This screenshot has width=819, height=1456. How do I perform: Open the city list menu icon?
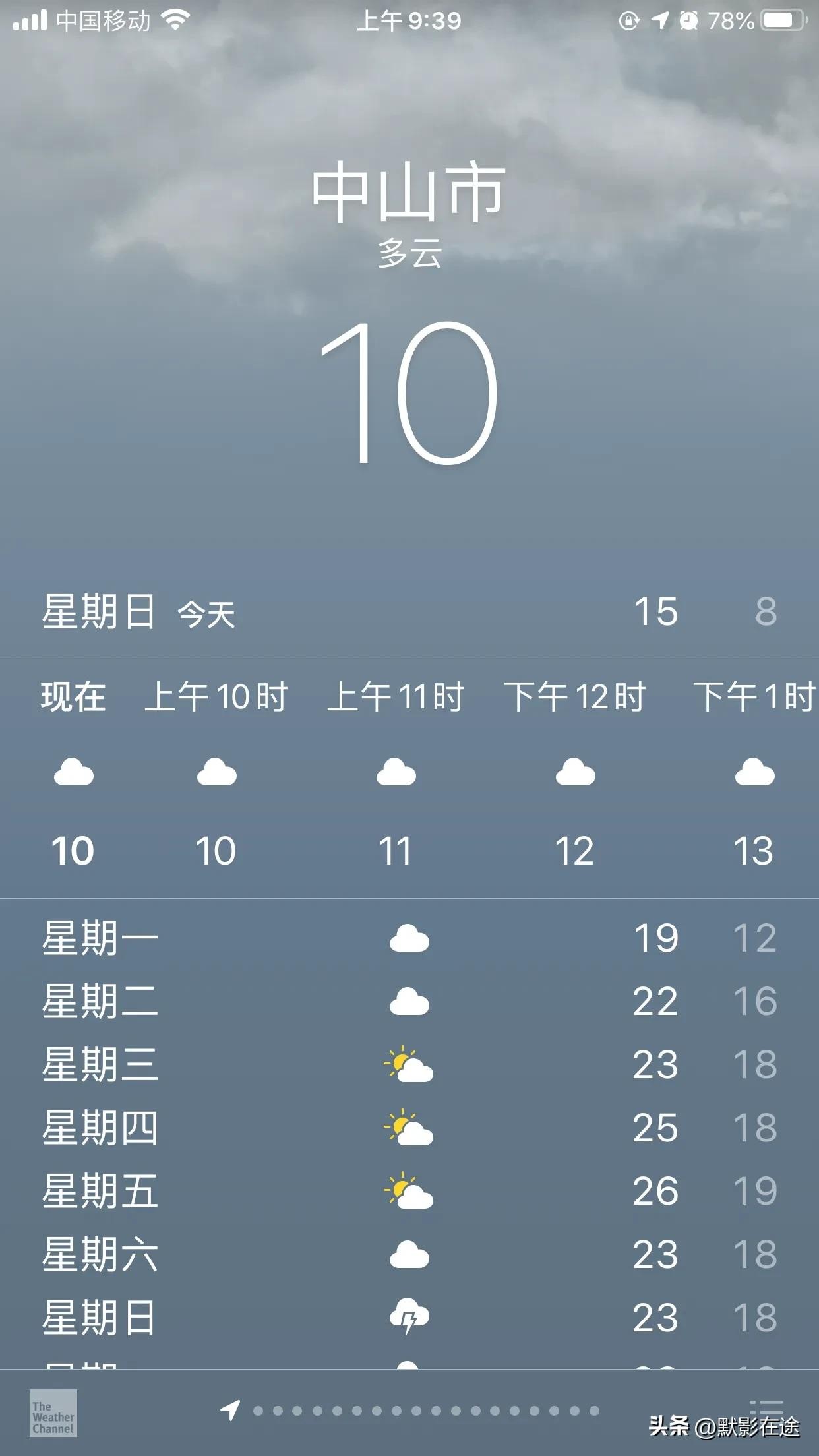click(x=767, y=1410)
